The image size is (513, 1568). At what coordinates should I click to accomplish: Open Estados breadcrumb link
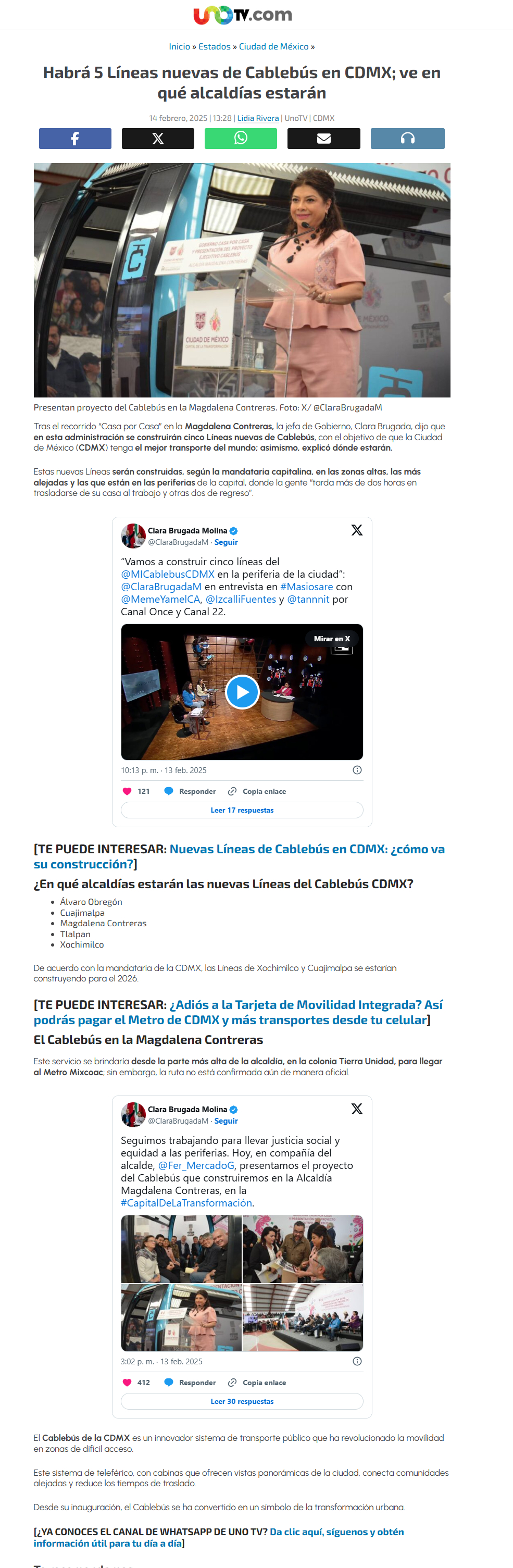tap(214, 47)
